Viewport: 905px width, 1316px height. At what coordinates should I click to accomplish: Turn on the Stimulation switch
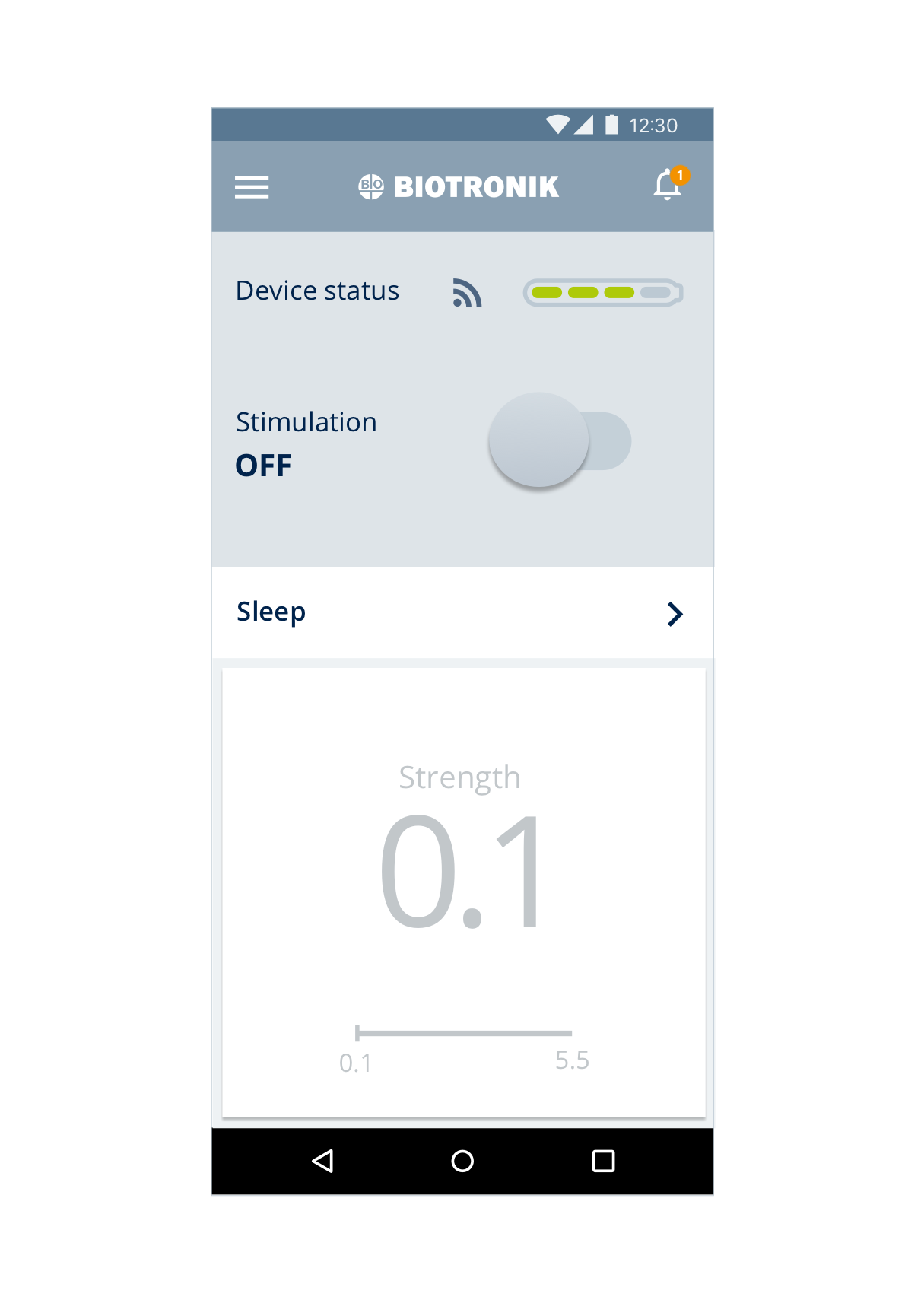560,440
